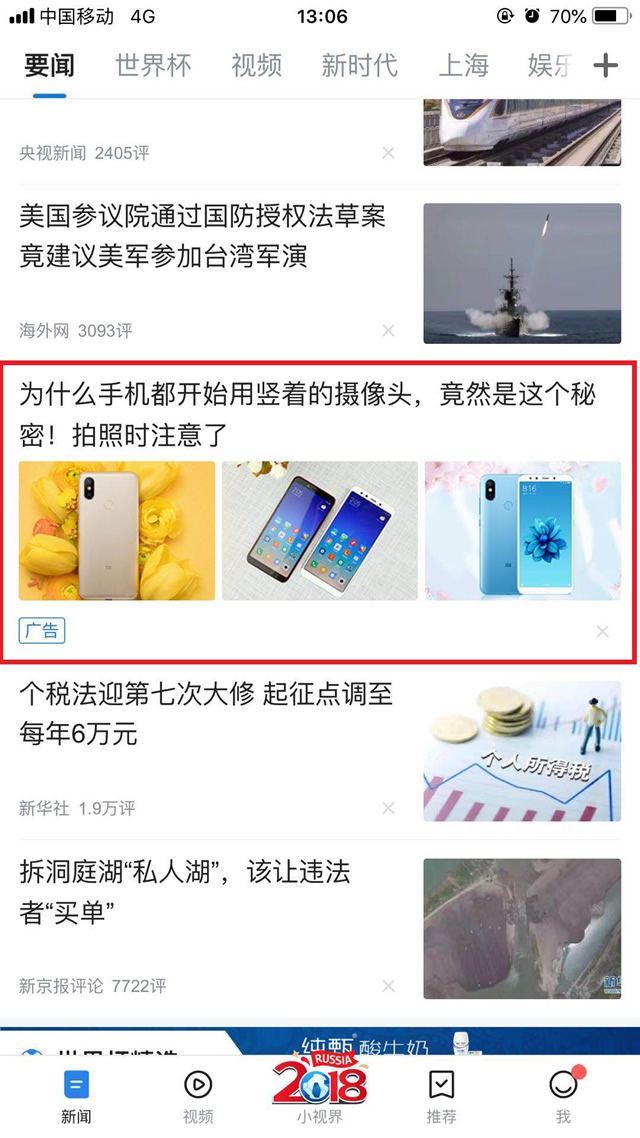Switch to the 推荐 bottom tab
Image resolution: width=640 pixels, height=1138 pixels.
(441, 1095)
